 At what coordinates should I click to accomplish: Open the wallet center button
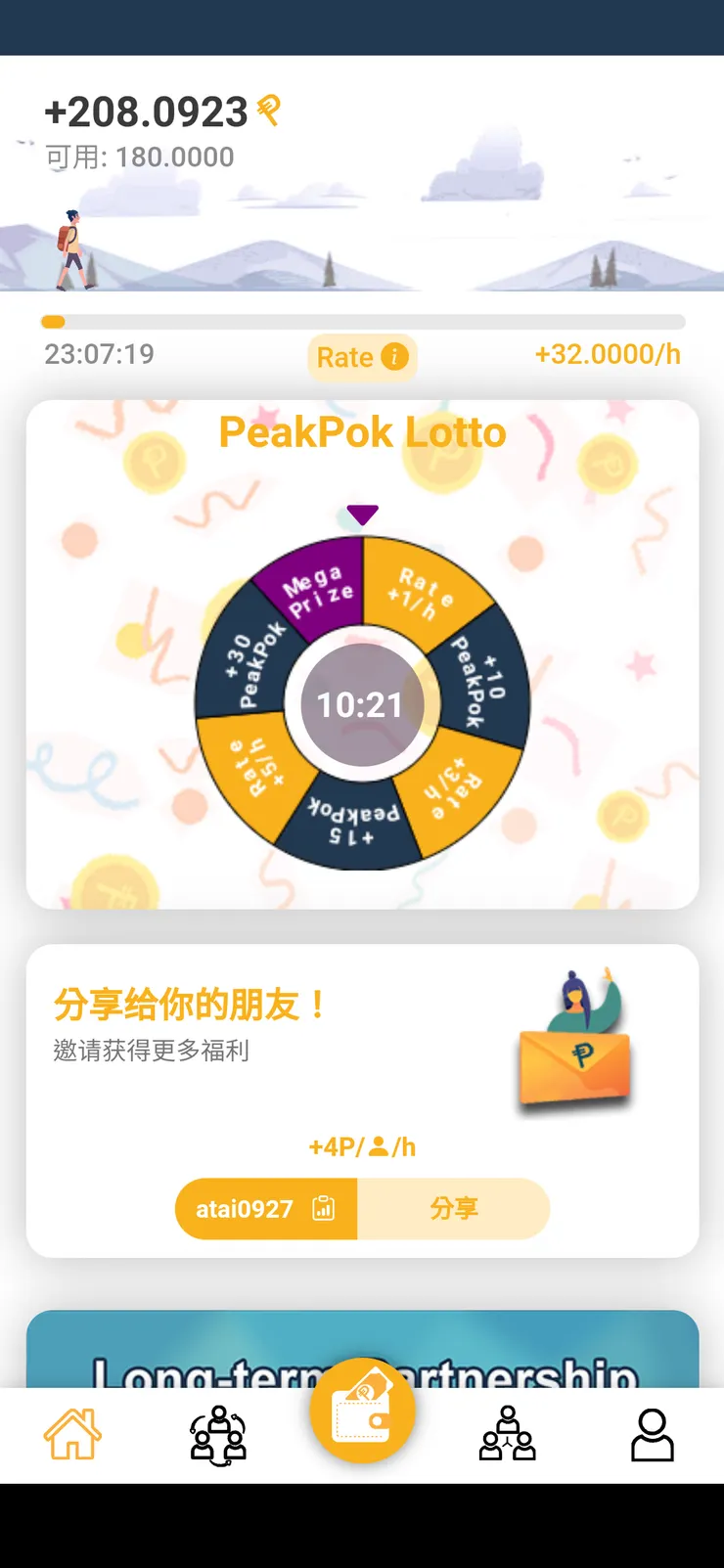(362, 1412)
